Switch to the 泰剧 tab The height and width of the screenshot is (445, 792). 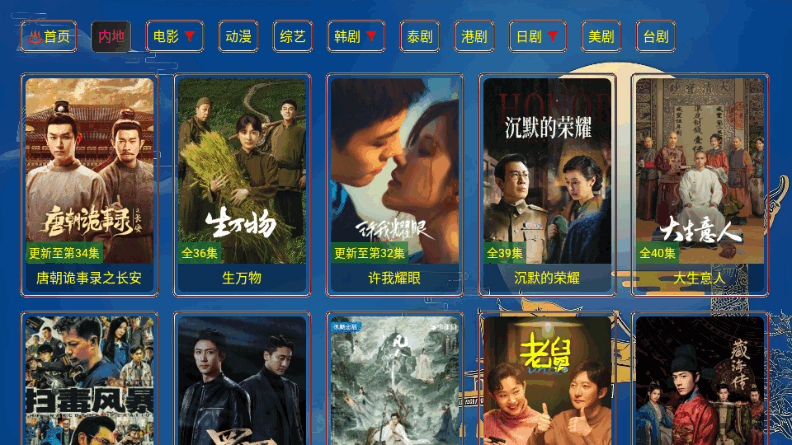click(x=419, y=37)
